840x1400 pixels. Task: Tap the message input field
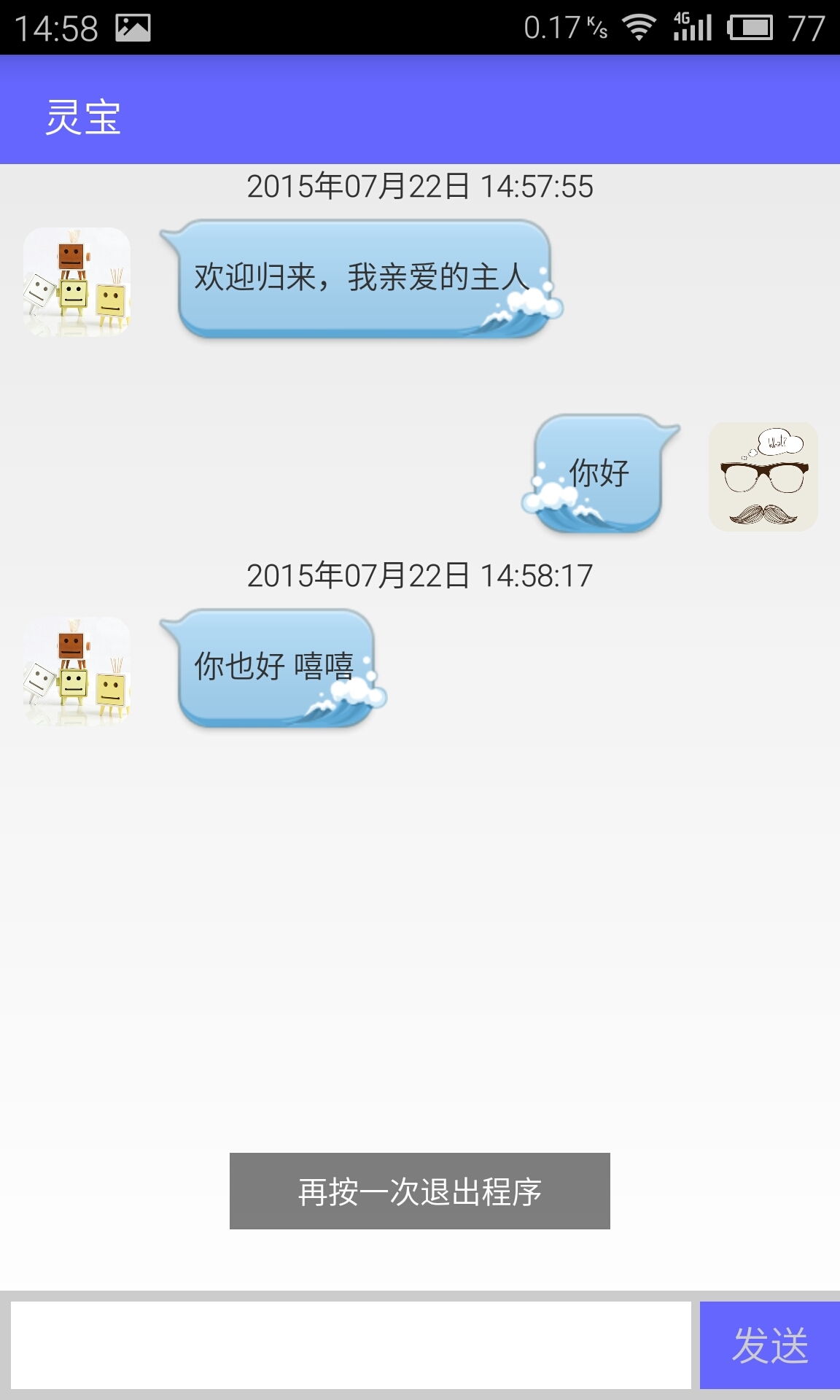click(x=350, y=1345)
